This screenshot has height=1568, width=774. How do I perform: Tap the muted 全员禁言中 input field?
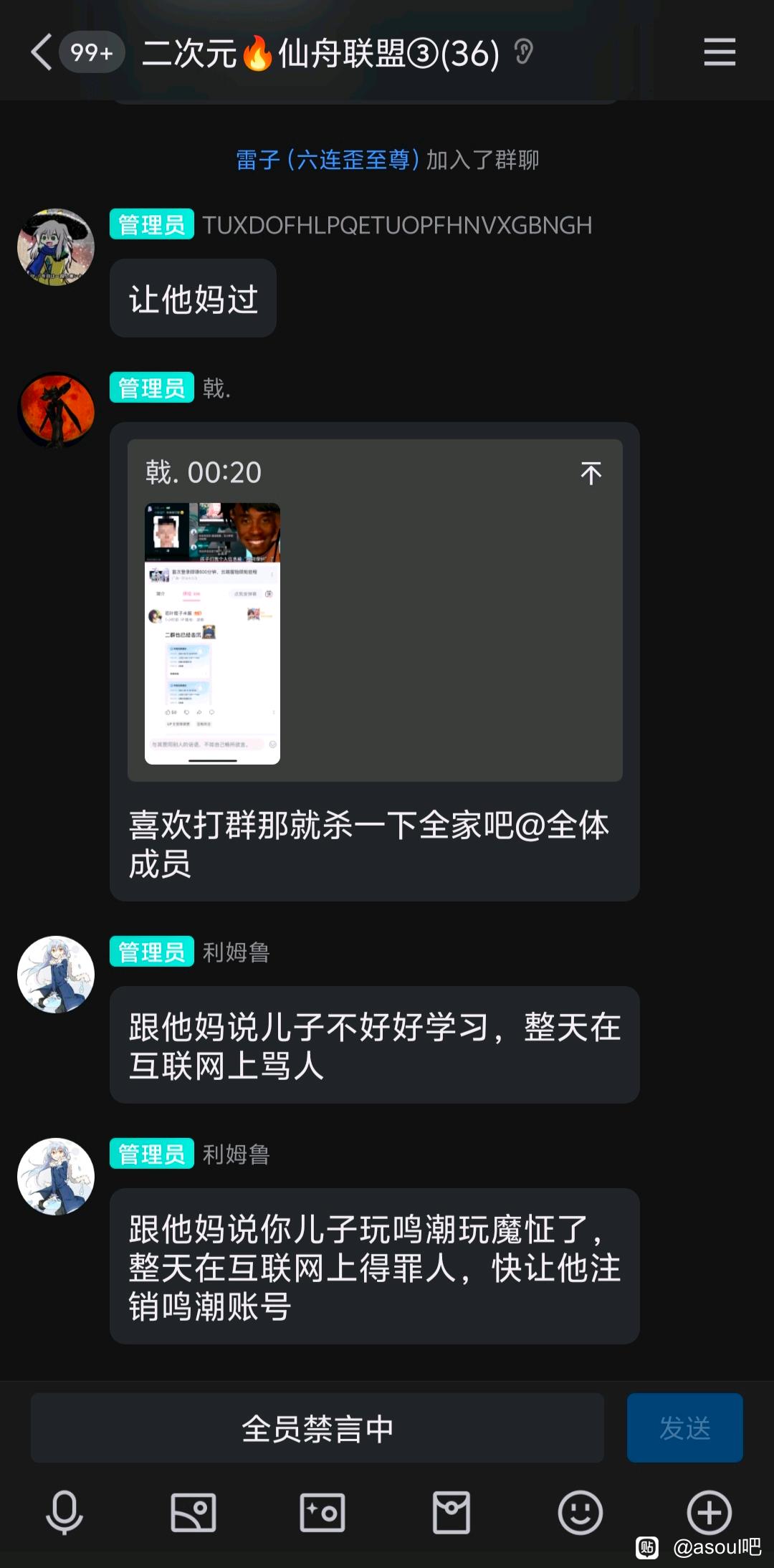(x=317, y=1428)
